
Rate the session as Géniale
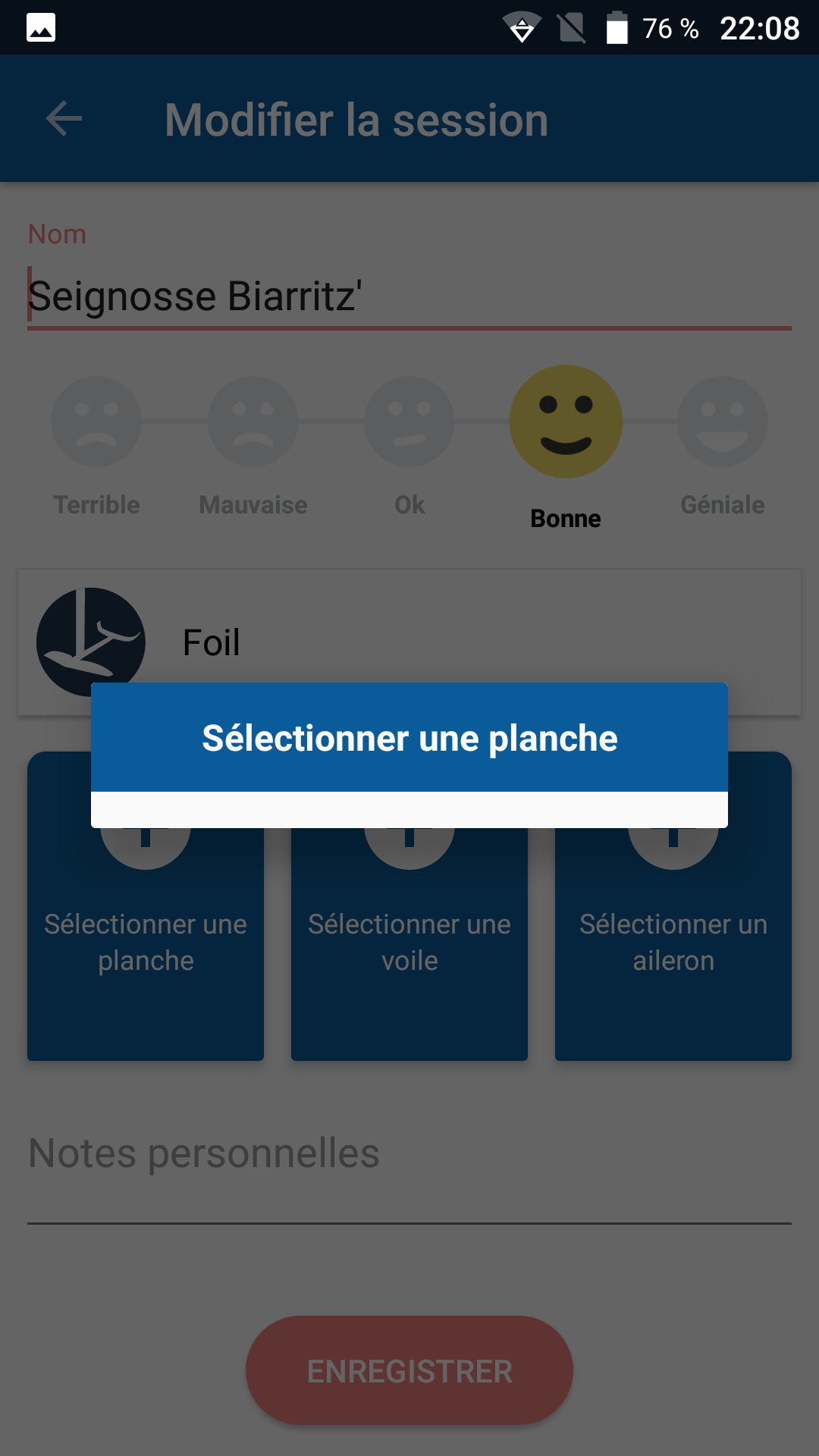(x=722, y=422)
